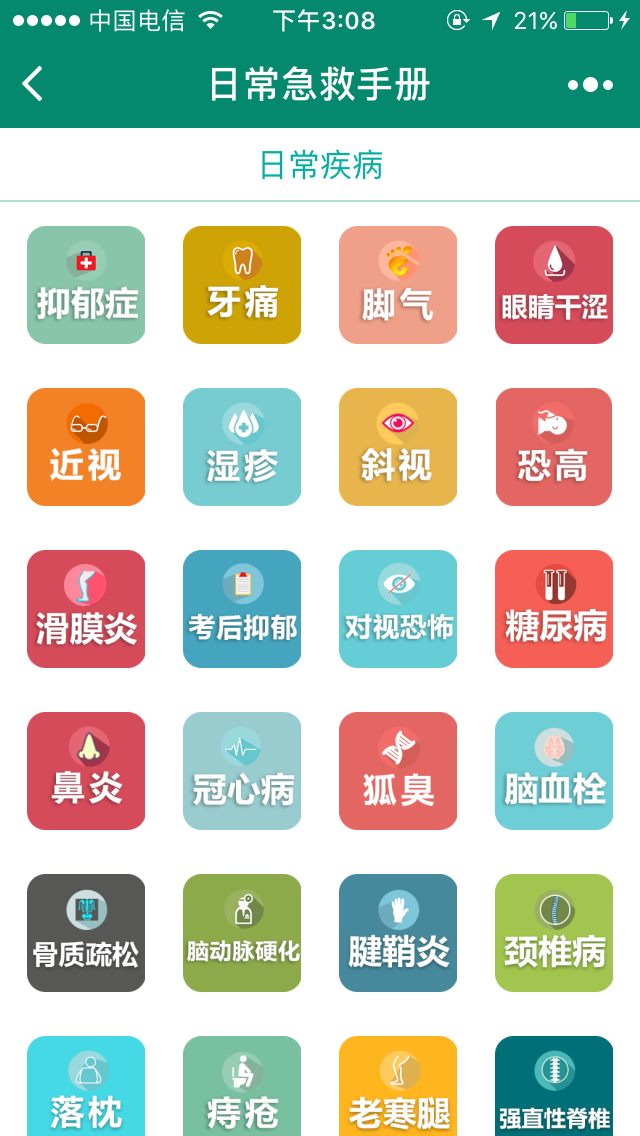The height and width of the screenshot is (1136, 640).
Task: Open the 狐臭 tile
Action: (x=398, y=771)
